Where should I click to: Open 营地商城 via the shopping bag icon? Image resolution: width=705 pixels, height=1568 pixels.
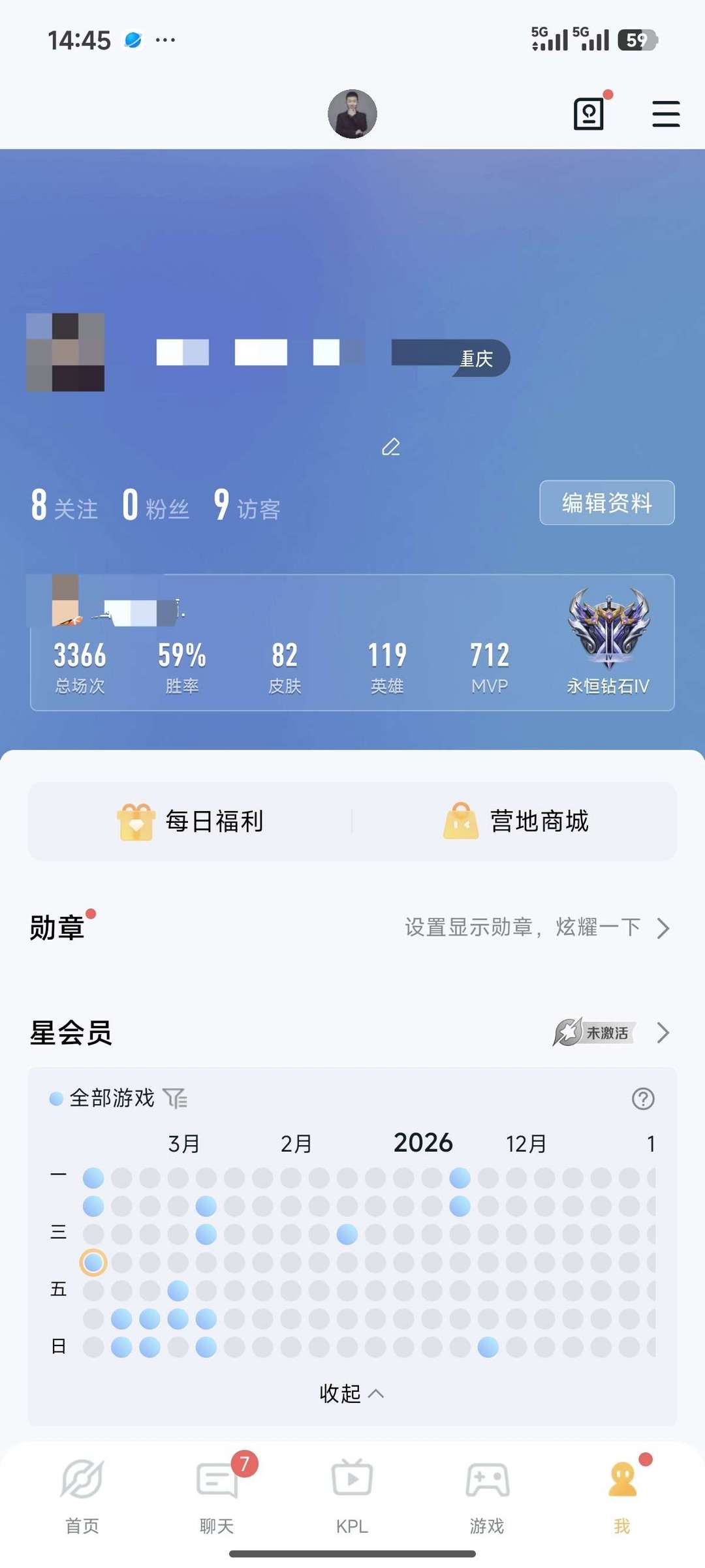click(x=461, y=822)
